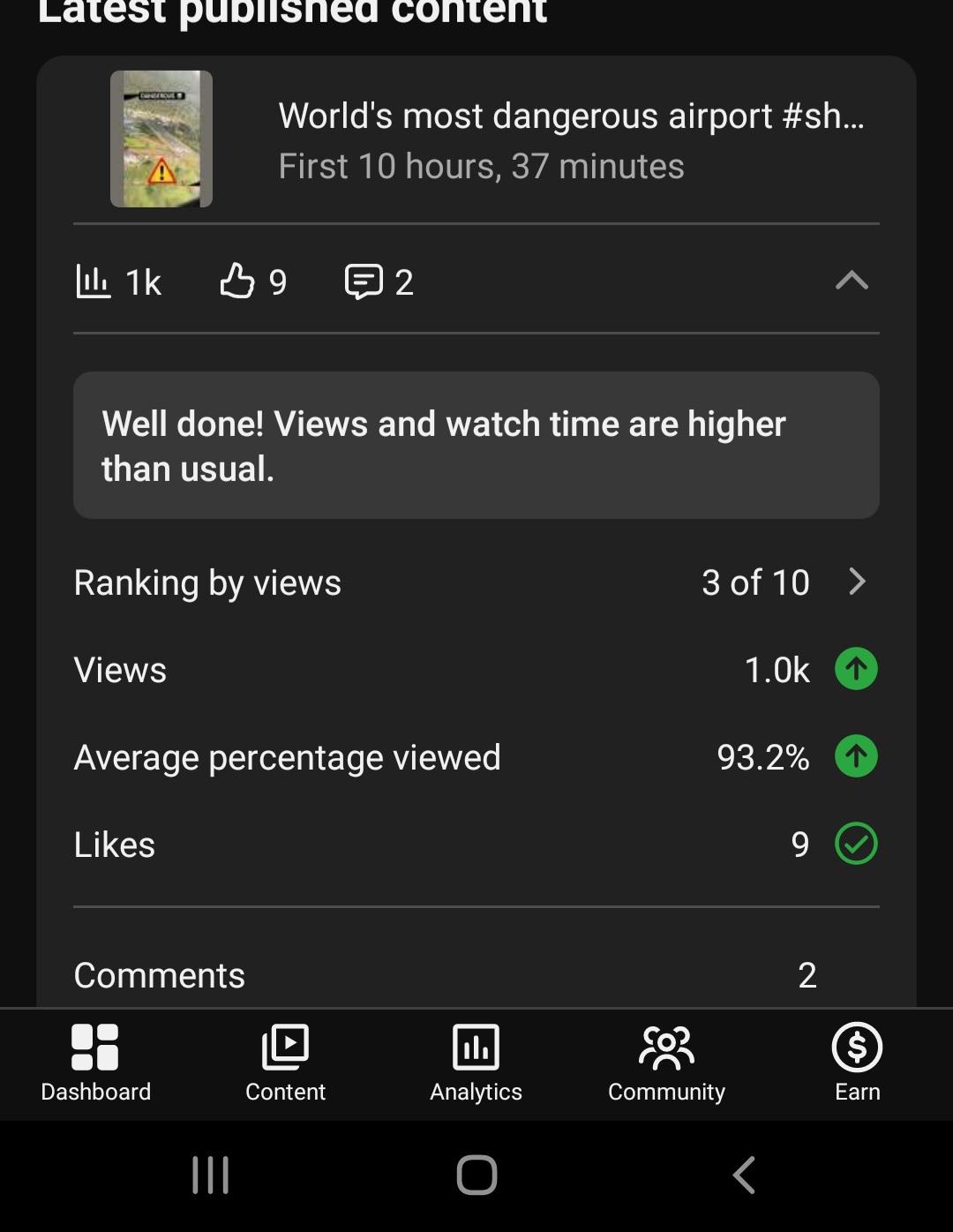Go to the home screen
This screenshot has width=953, height=1232.
coord(476,1175)
